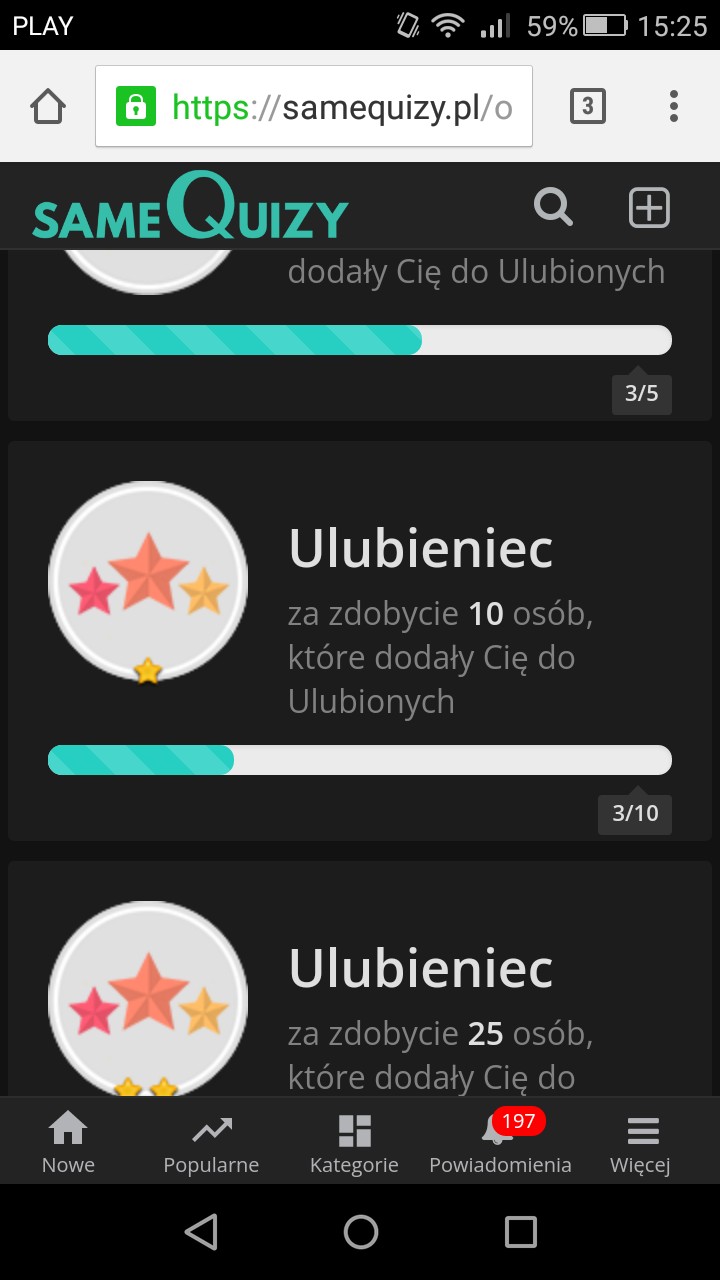Open the search magnifier on SameQuizy
Image resolution: width=720 pixels, height=1280 pixels.
tap(553, 208)
